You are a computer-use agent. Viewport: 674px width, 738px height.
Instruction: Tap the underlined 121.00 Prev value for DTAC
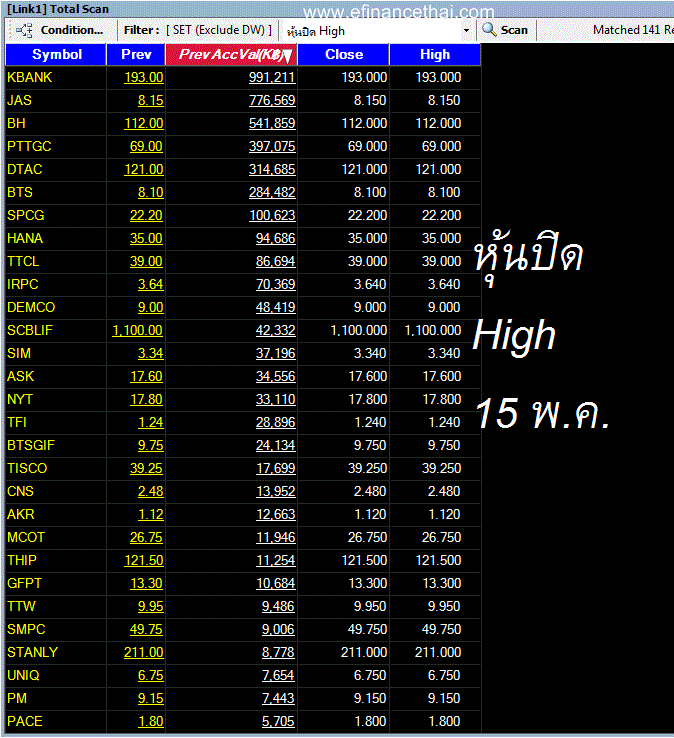click(144, 169)
